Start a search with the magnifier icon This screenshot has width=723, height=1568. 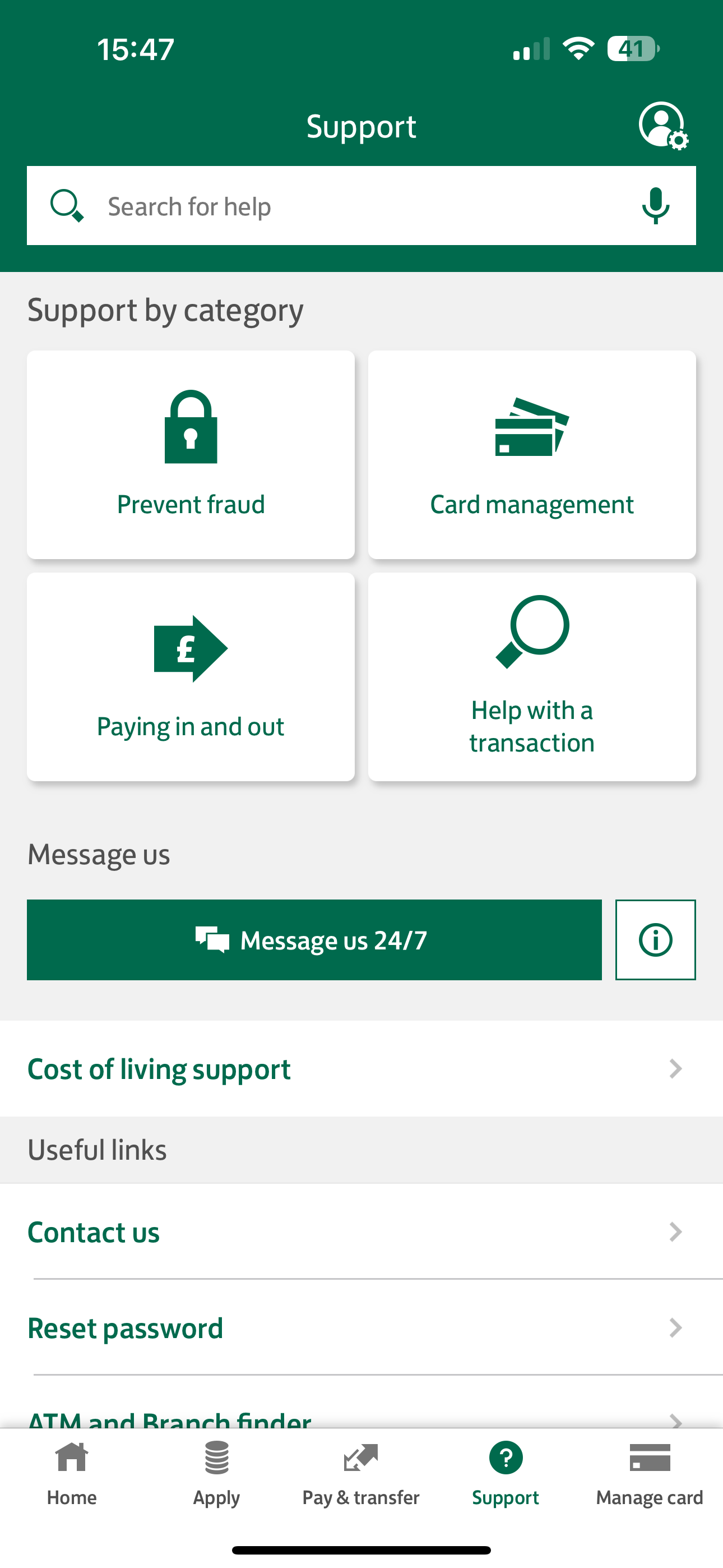[67, 205]
